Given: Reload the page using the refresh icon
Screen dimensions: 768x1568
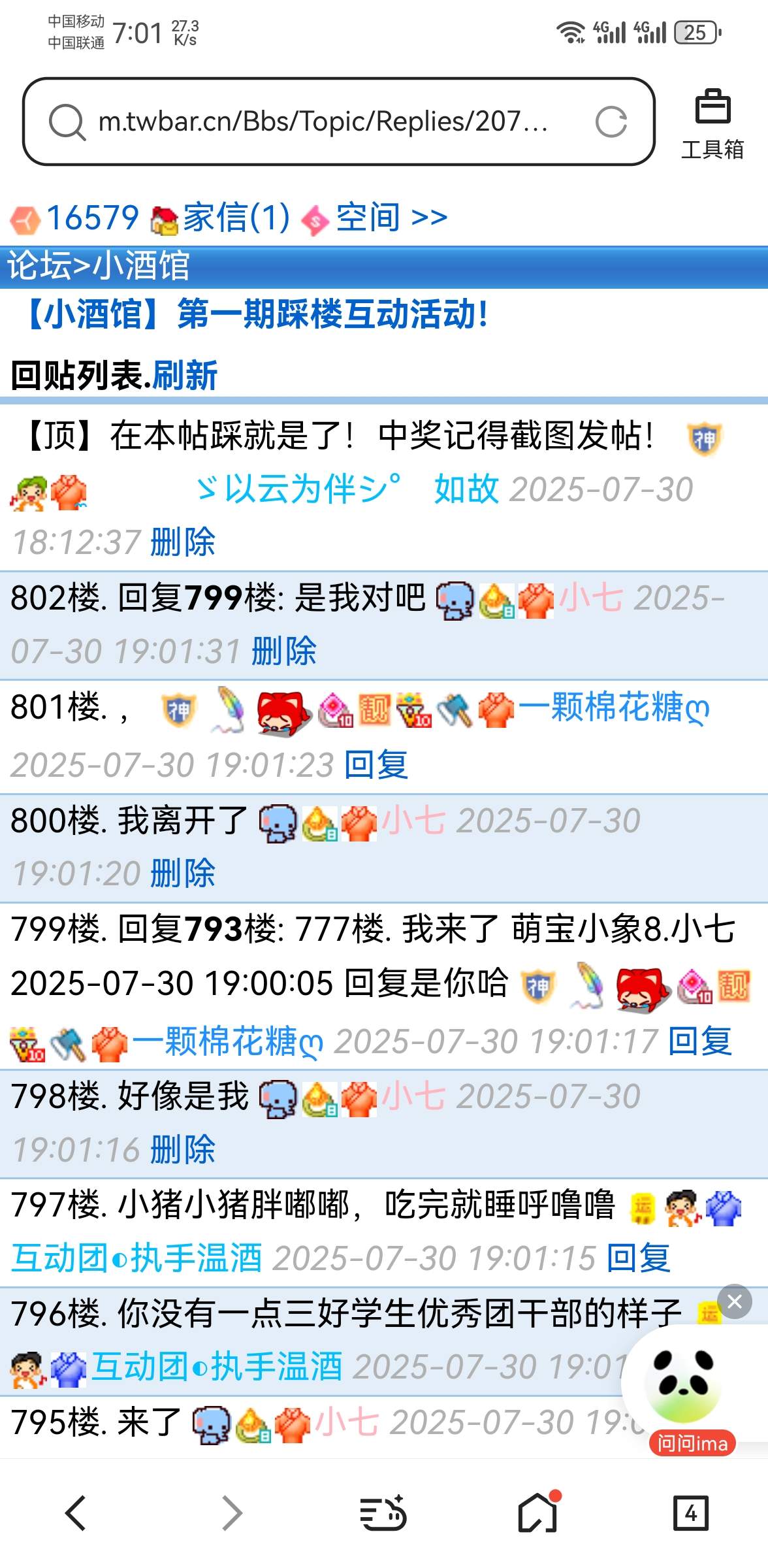Looking at the screenshot, I should (611, 122).
